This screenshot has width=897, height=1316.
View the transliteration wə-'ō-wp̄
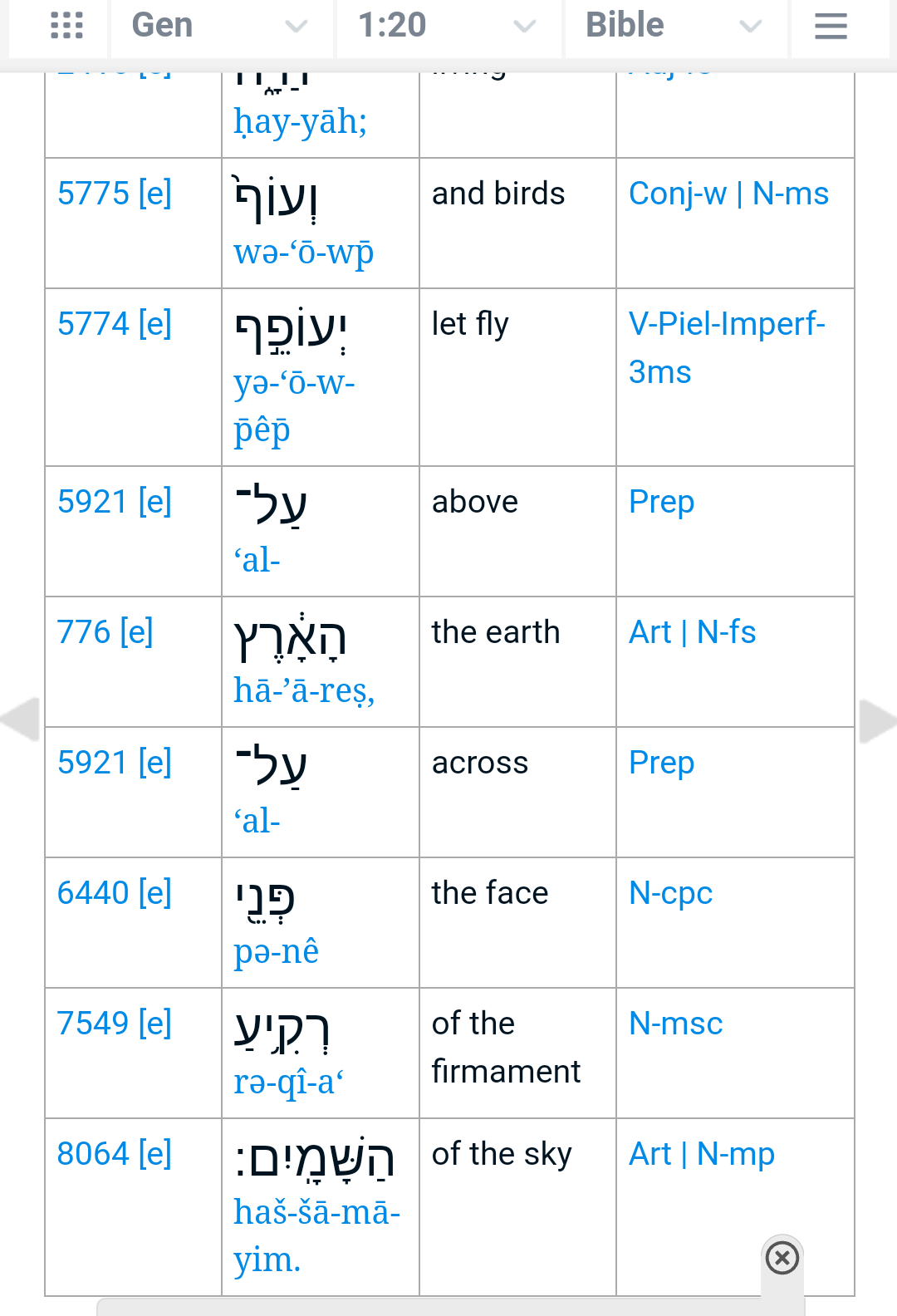304,253
